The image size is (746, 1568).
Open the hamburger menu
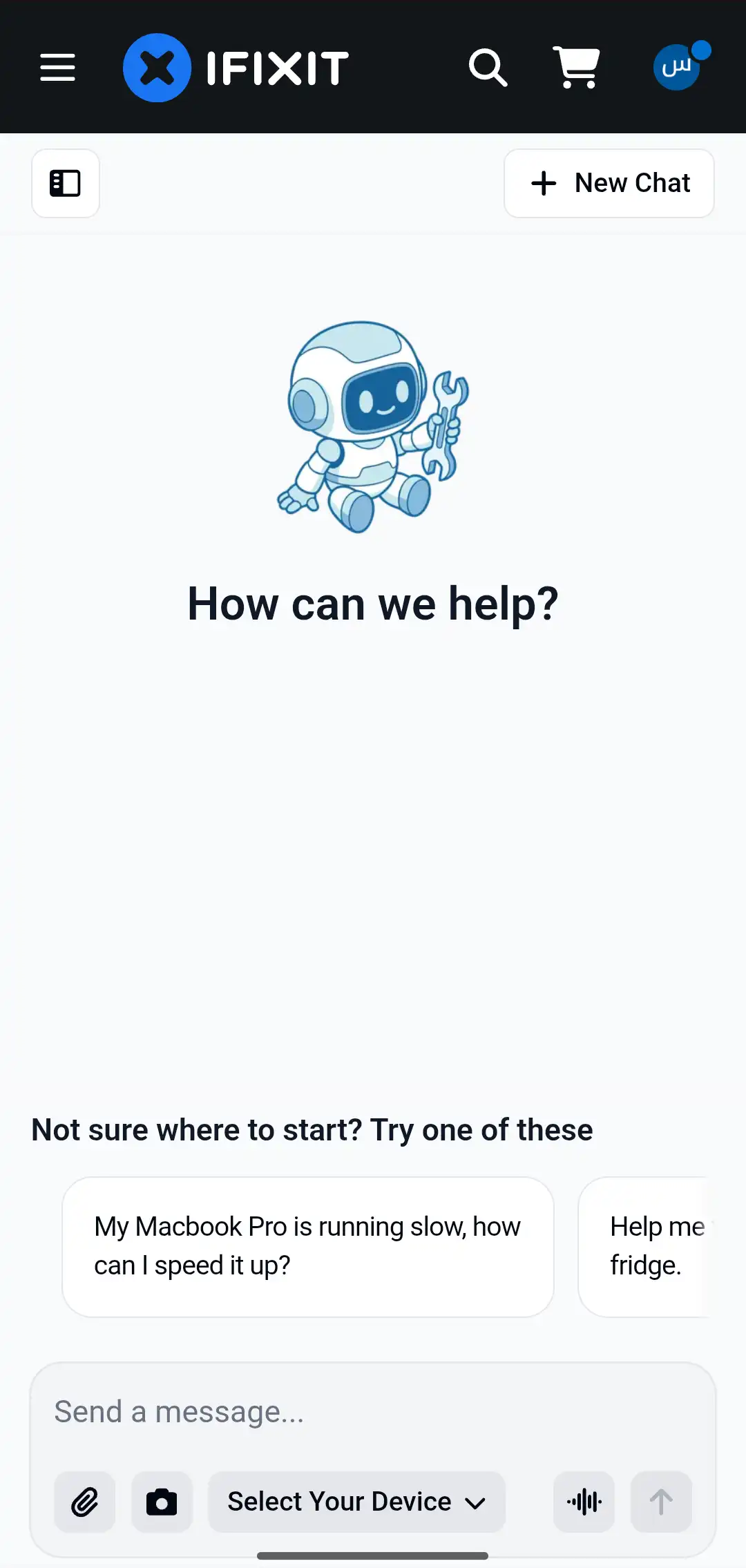57,68
